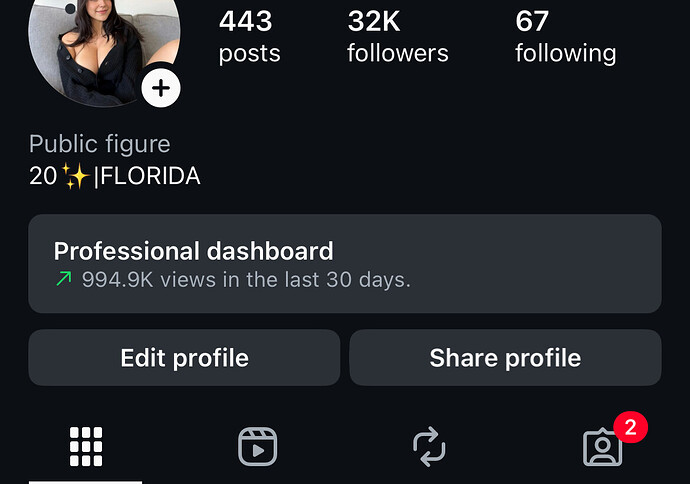The height and width of the screenshot is (484, 690).
Task: Tap Edit profile
Action: (184, 358)
